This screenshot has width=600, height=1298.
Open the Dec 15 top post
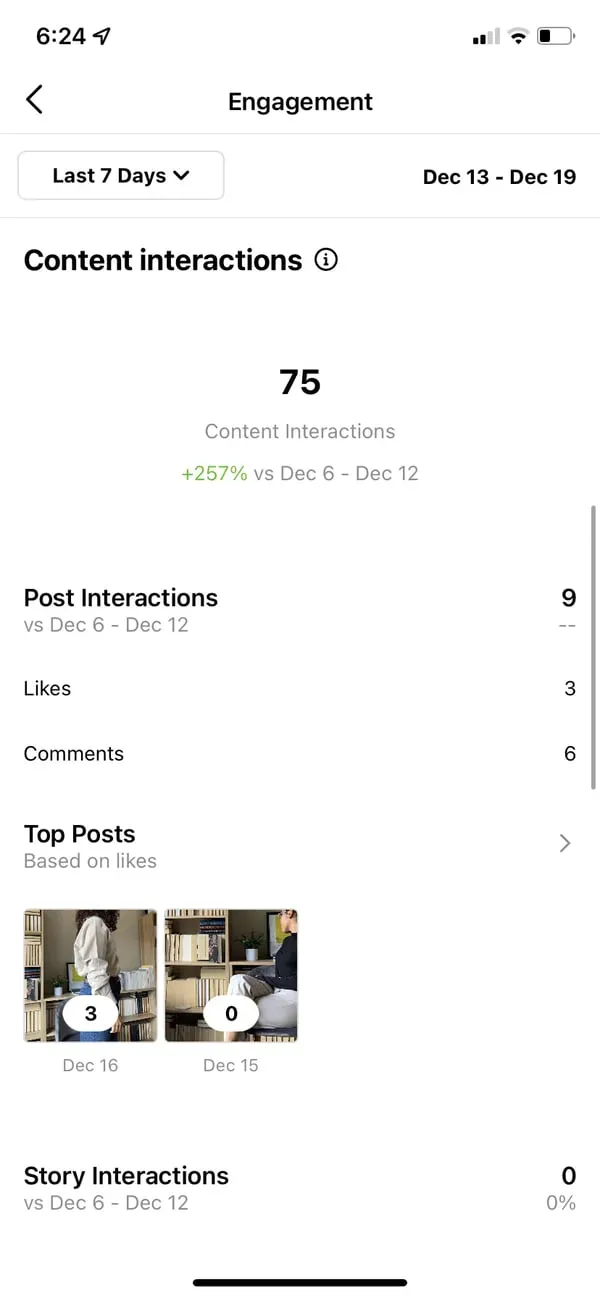(x=231, y=975)
